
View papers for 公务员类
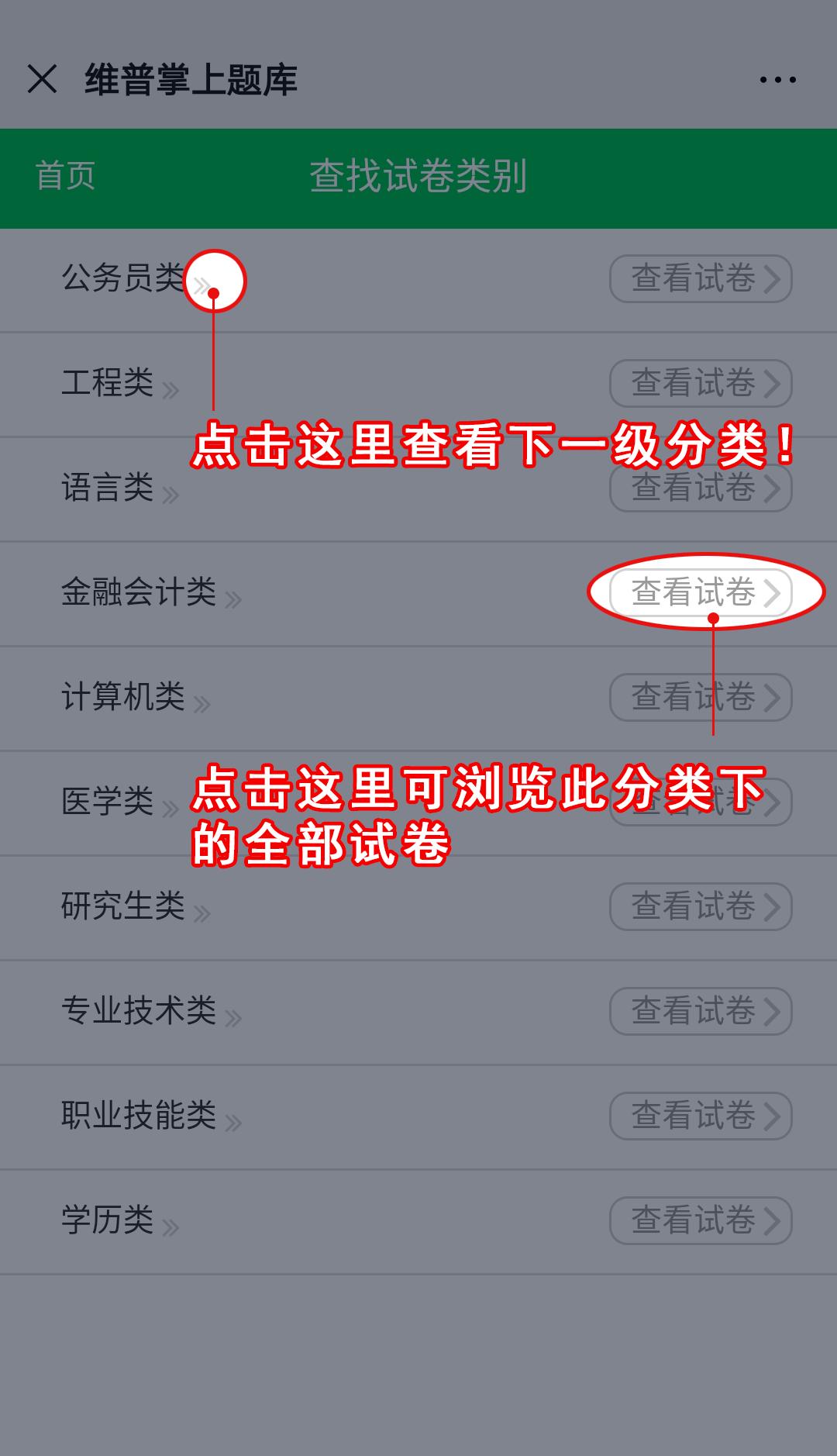[701, 279]
